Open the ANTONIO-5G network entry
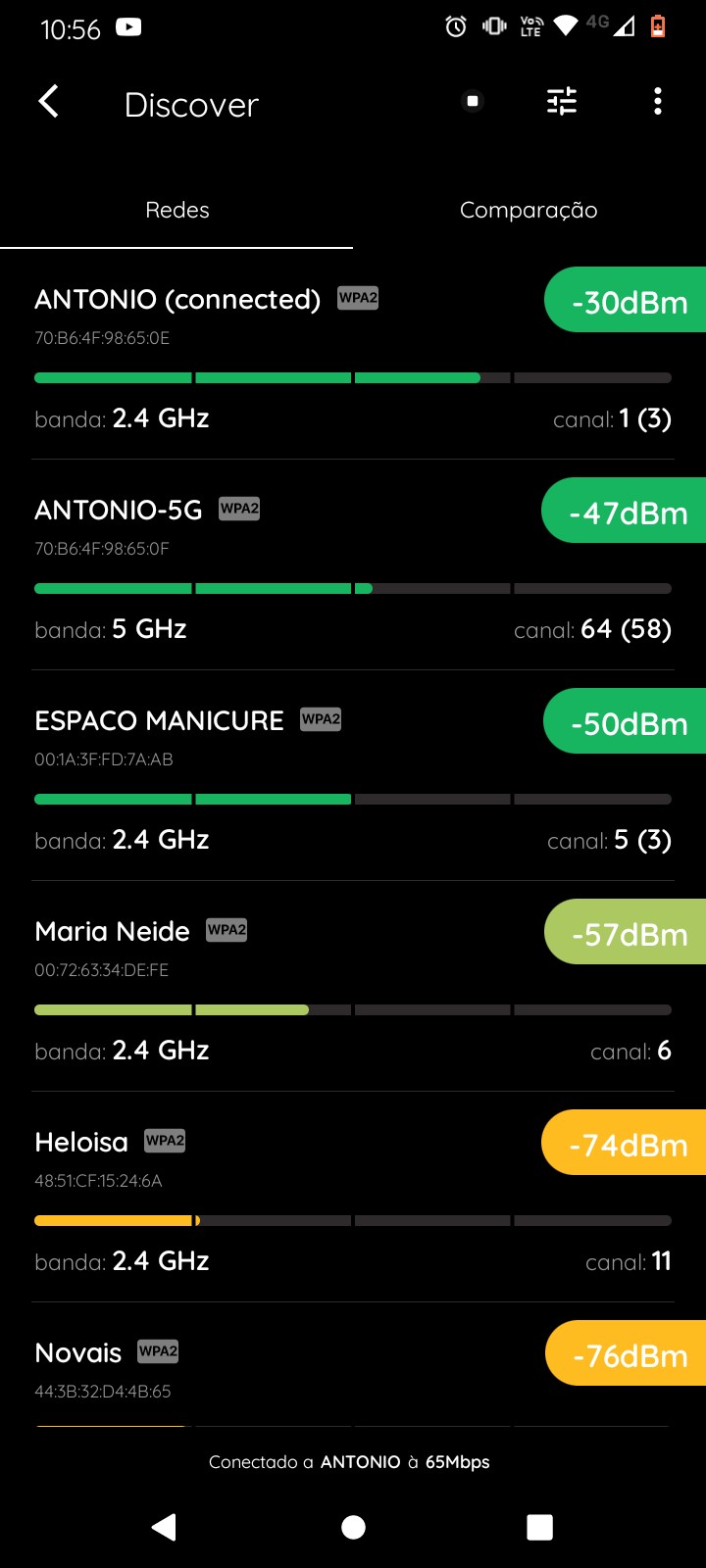Image resolution: width=706 pixels, height=1568 pixels. [x=294, y=568]
